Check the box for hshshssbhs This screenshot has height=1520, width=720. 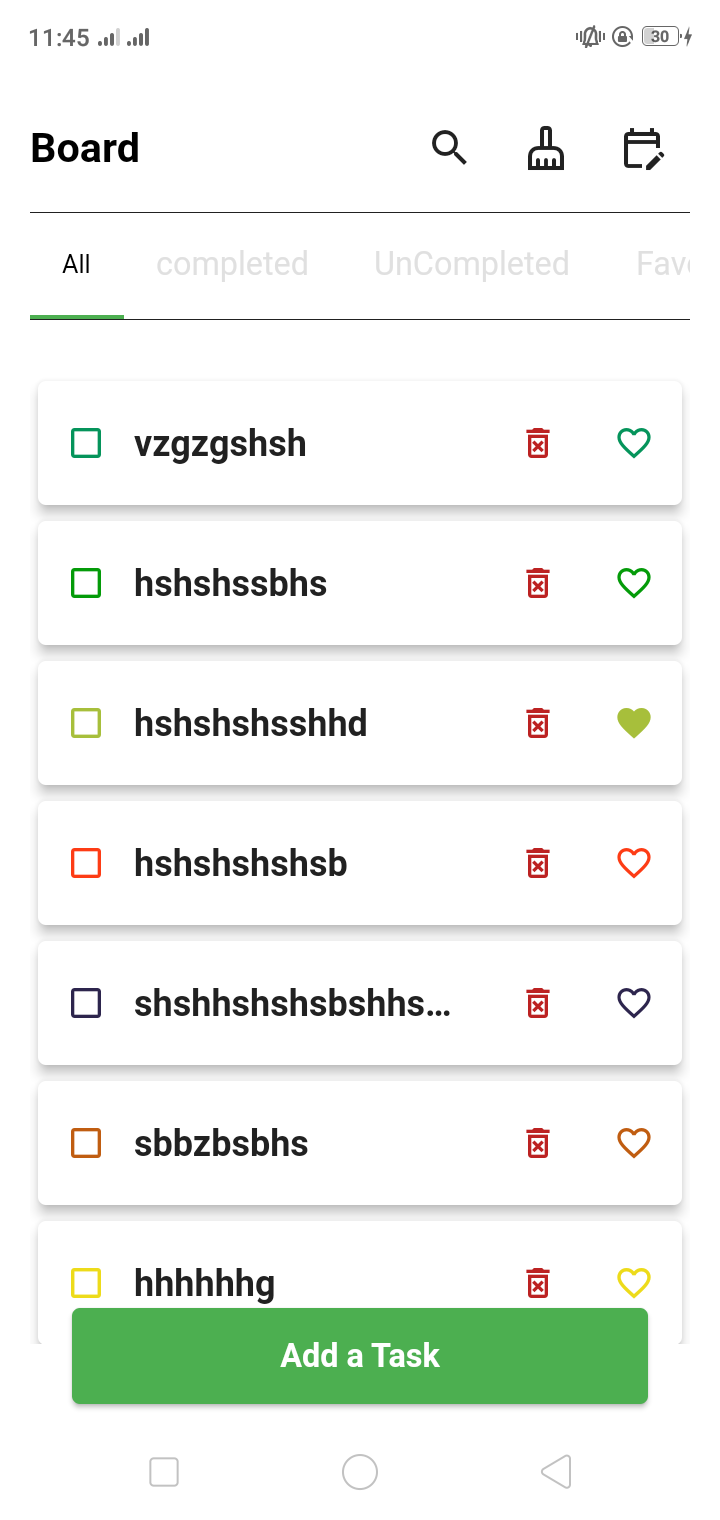tap(87, 583)
